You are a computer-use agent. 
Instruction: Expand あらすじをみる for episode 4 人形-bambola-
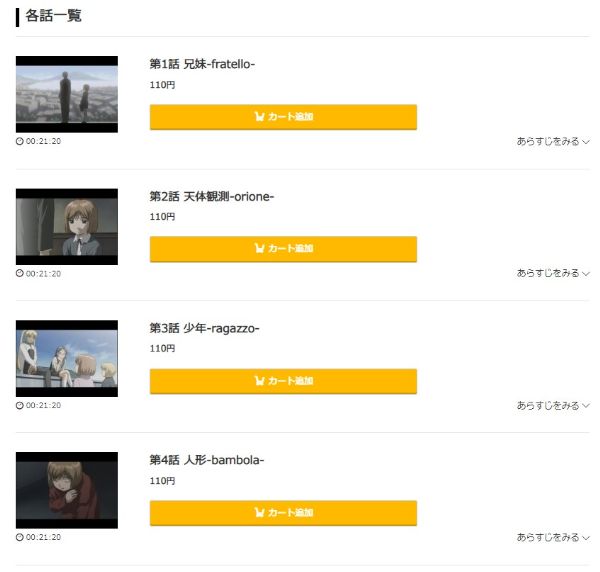[x=552, y=537]
